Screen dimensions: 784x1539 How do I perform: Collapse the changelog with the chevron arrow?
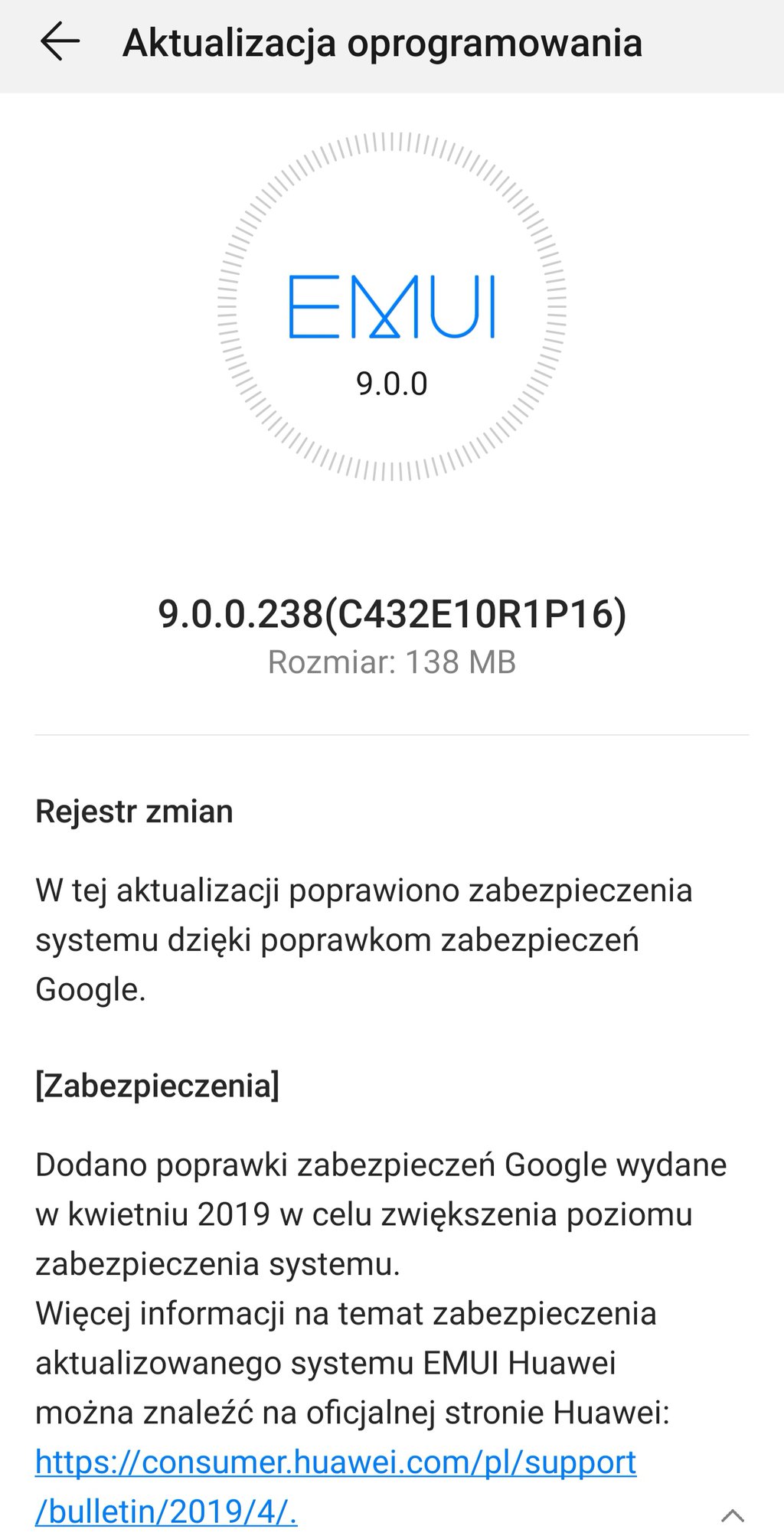tap(733, 1514)
